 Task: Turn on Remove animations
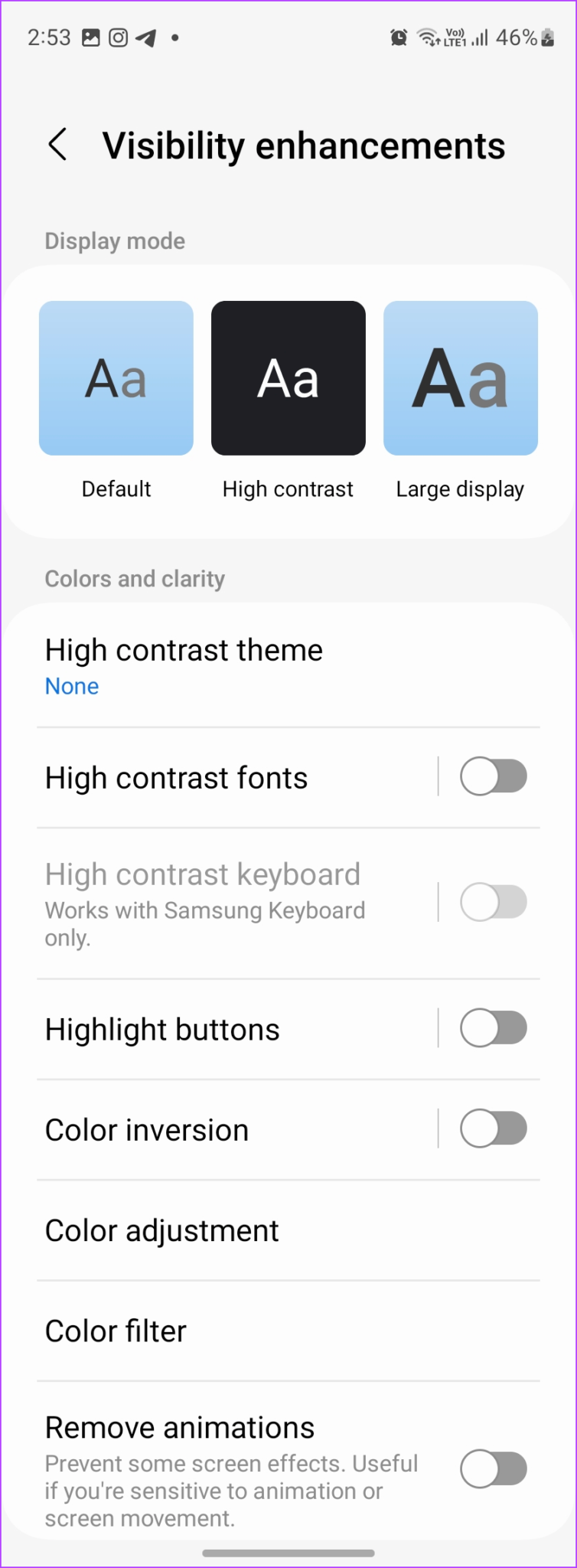[x=494, y=1468]
